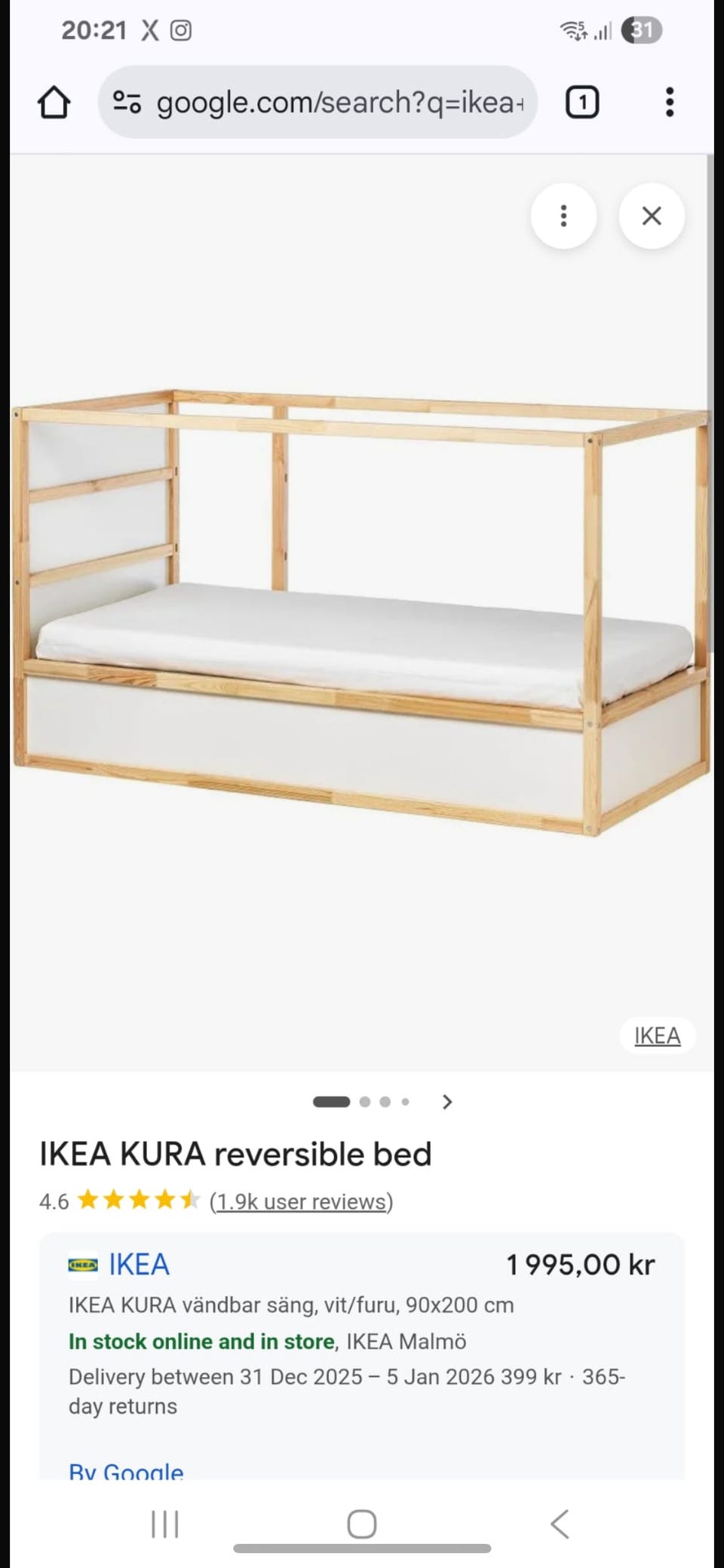This screenshot has height=1568, width=724.
Task: Advance the image carousel with the right chevron
Action: click(448, 1102)
